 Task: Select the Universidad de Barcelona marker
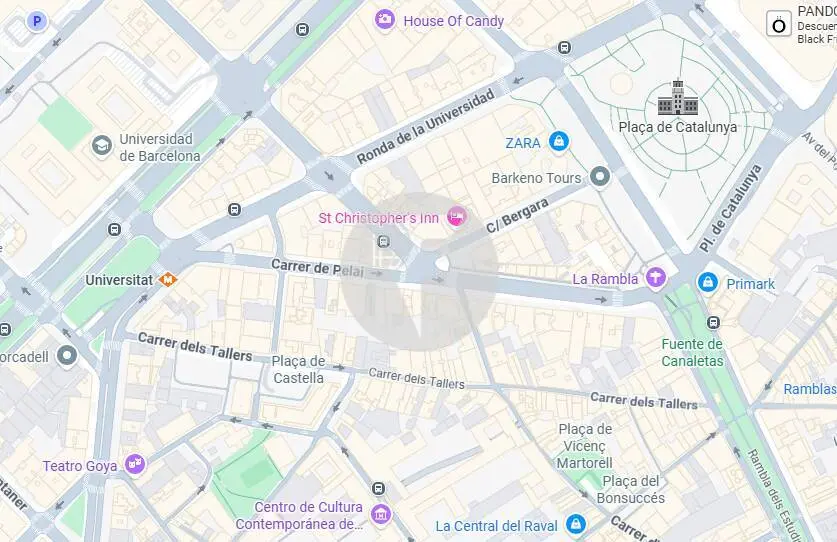point(101,147)
